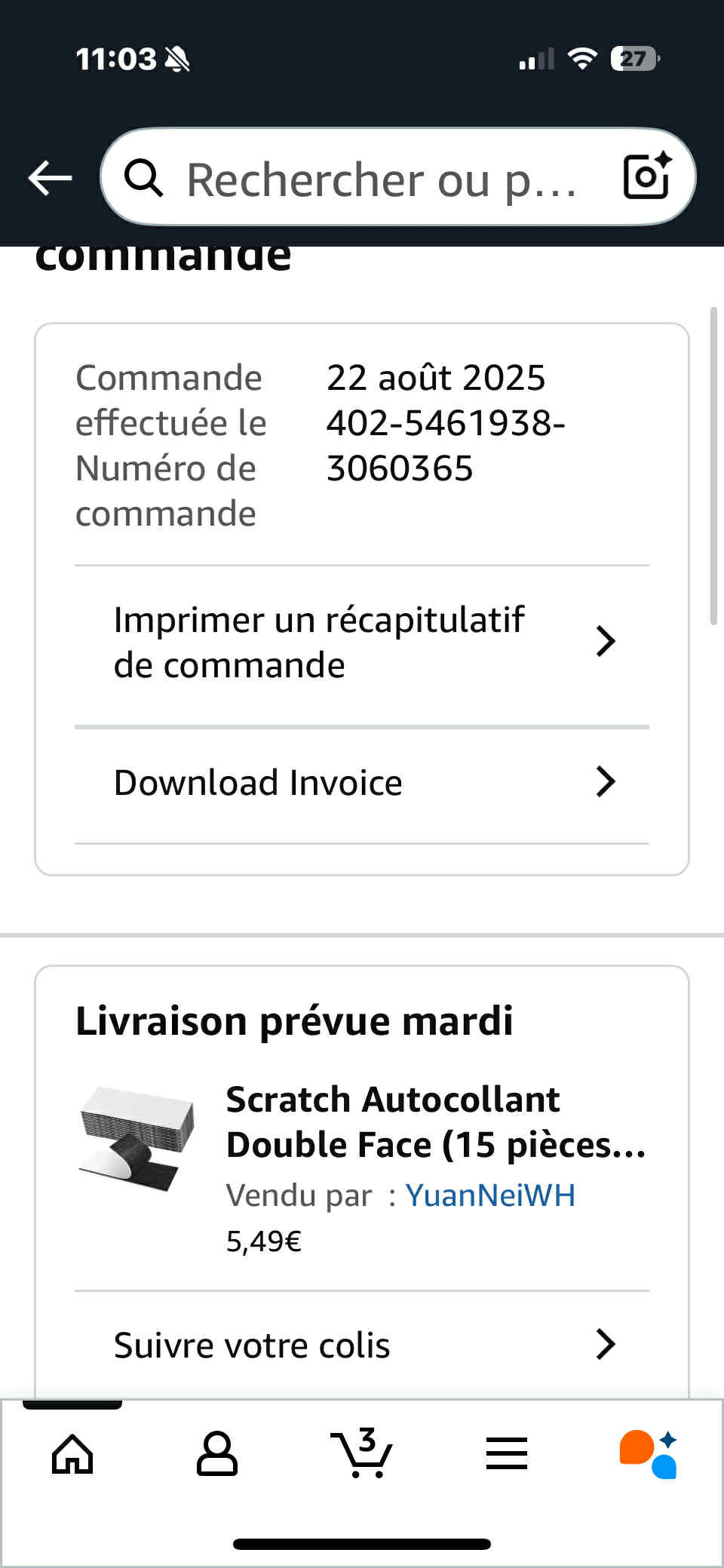Screen dimensions: 724x1568
Task: Open the camera lens search icon
Action: point(647,176)
